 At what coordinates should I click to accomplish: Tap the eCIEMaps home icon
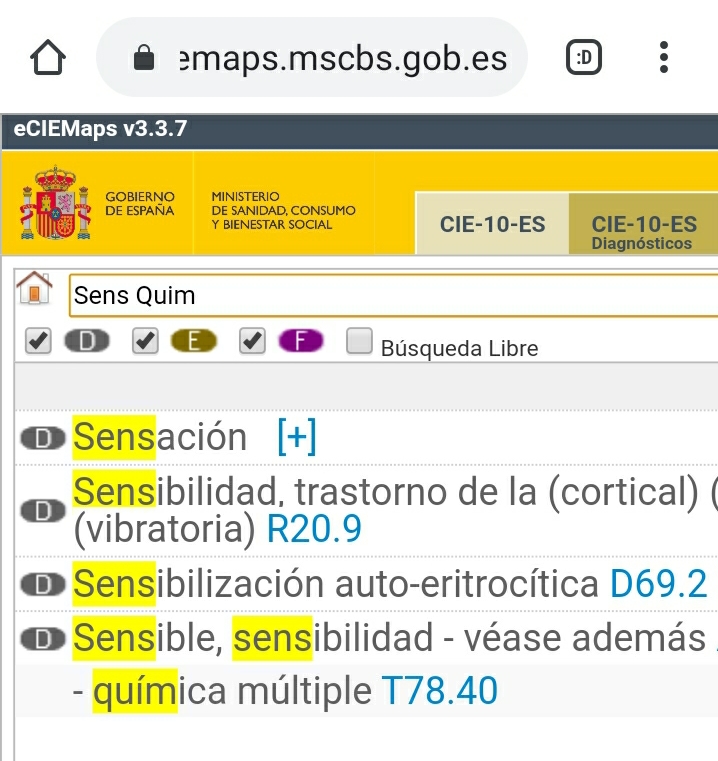pyautogui.click(x=35, y=291)
